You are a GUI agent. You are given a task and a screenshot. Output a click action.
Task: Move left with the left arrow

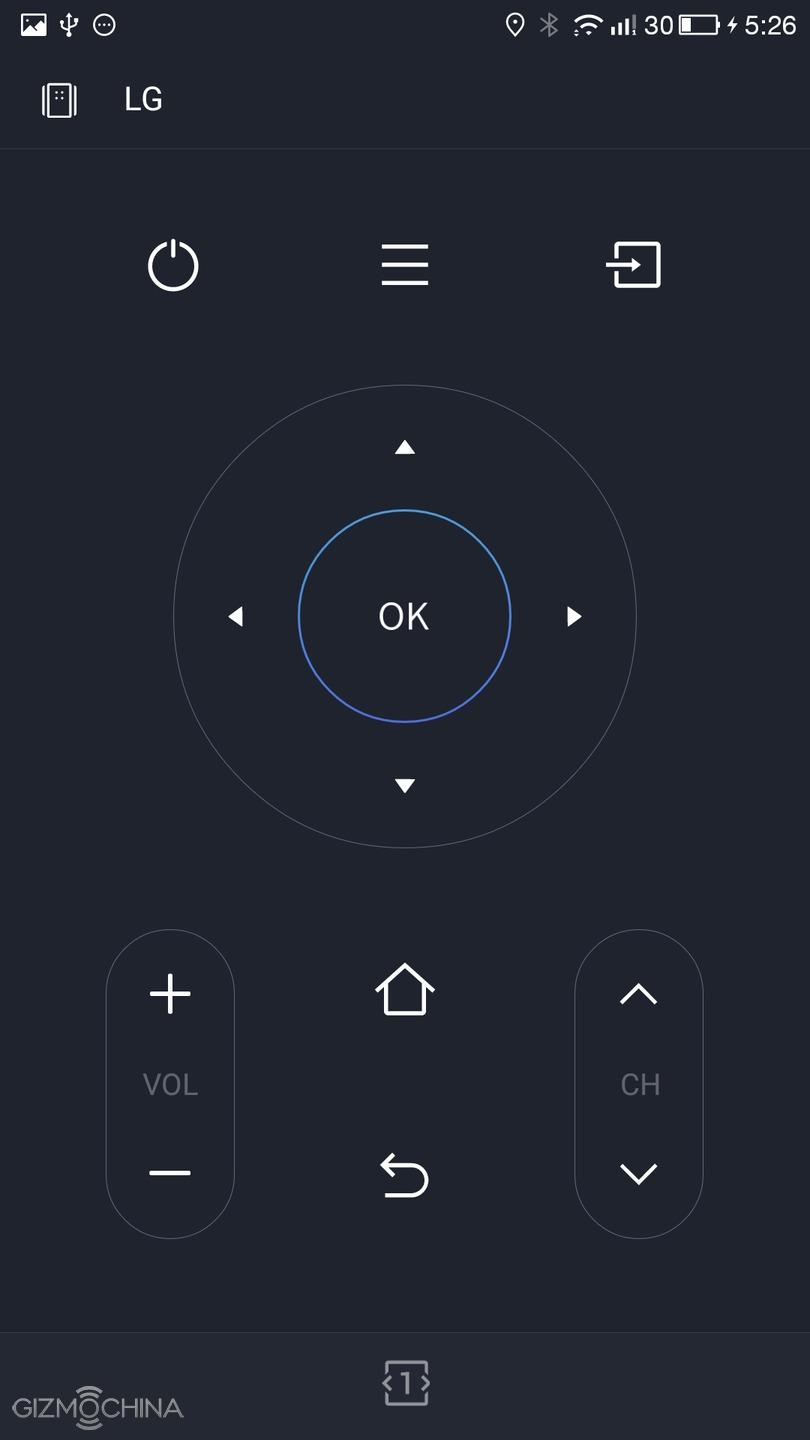tap(236, 617)
